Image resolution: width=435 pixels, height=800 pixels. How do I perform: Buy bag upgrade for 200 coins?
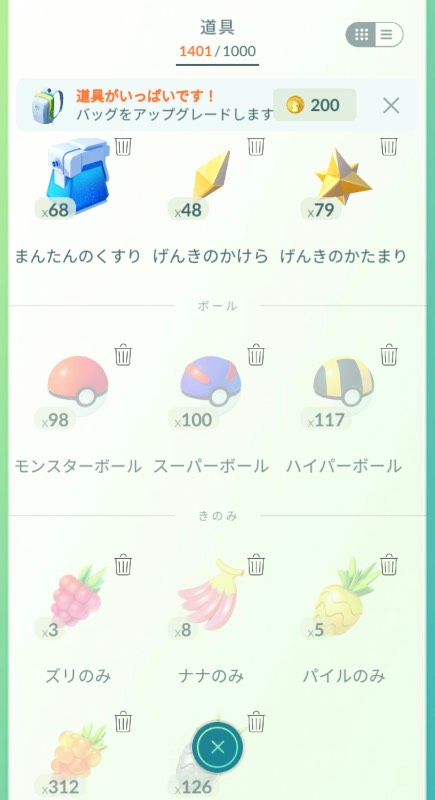[315, 105]
